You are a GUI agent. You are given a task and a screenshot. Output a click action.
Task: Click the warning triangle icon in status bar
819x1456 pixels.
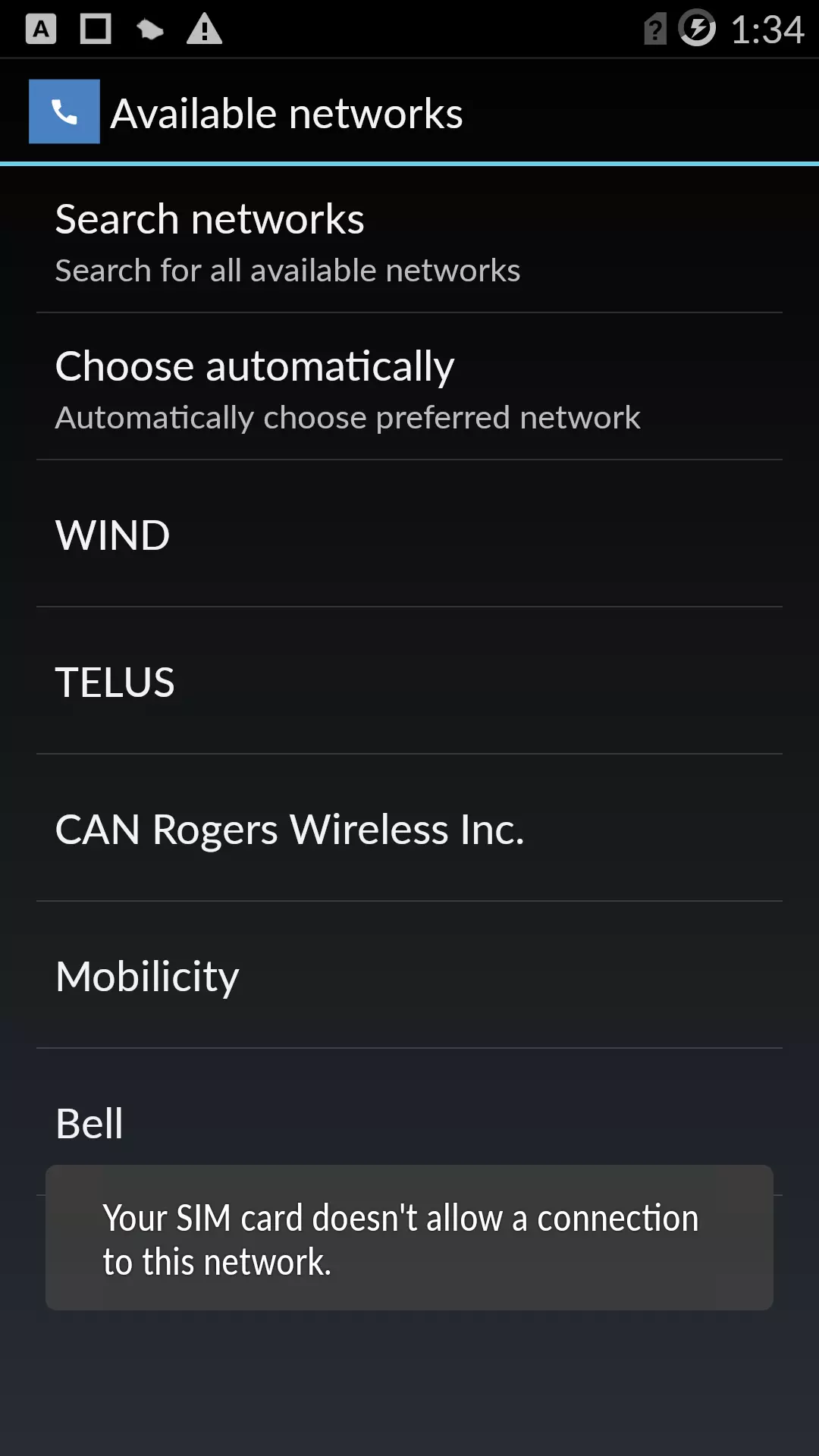[x=205, y=29]
